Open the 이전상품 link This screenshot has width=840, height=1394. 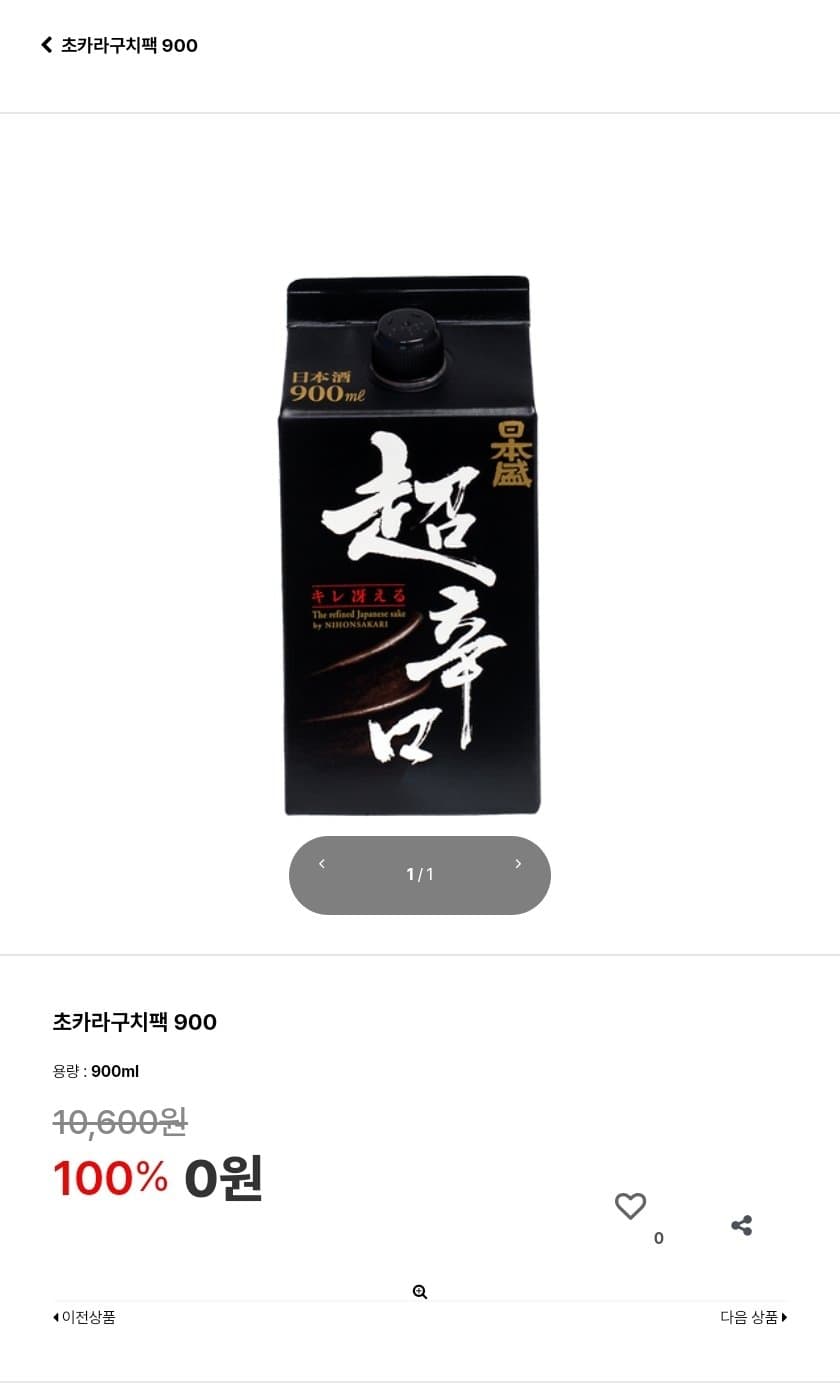click(85, 1317)
